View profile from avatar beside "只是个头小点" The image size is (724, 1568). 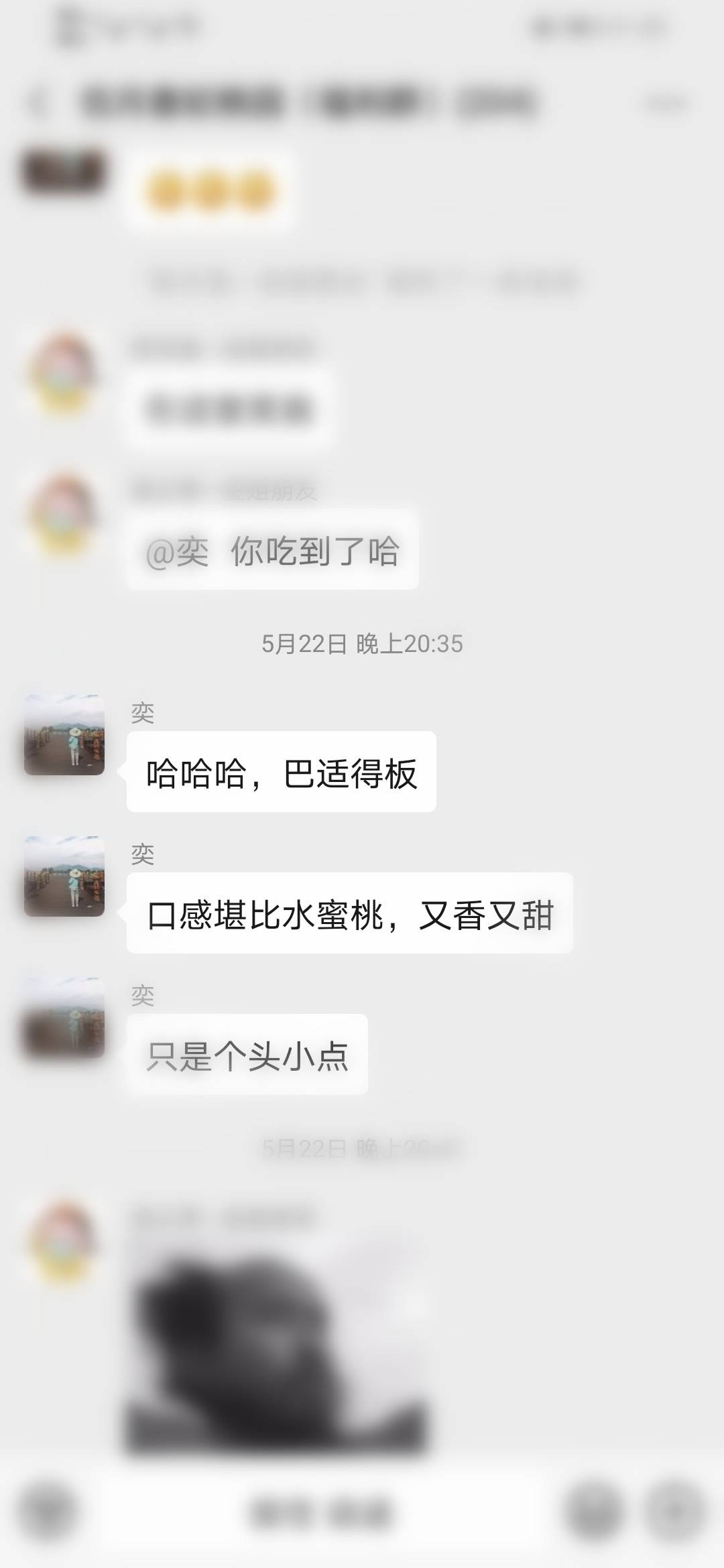coord(64,1018)
